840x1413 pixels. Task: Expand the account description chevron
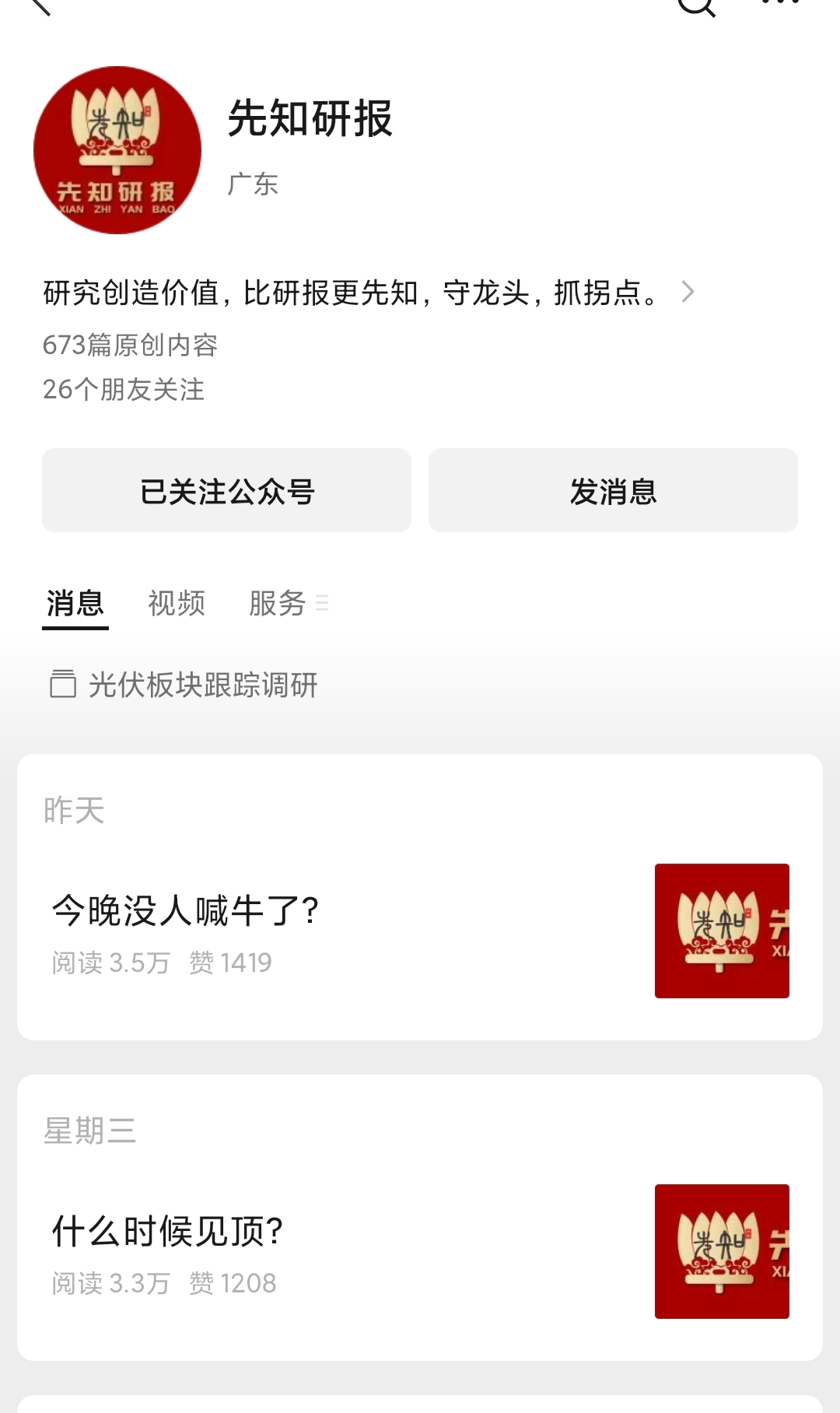pyautogui.click(x=688, y=293)
